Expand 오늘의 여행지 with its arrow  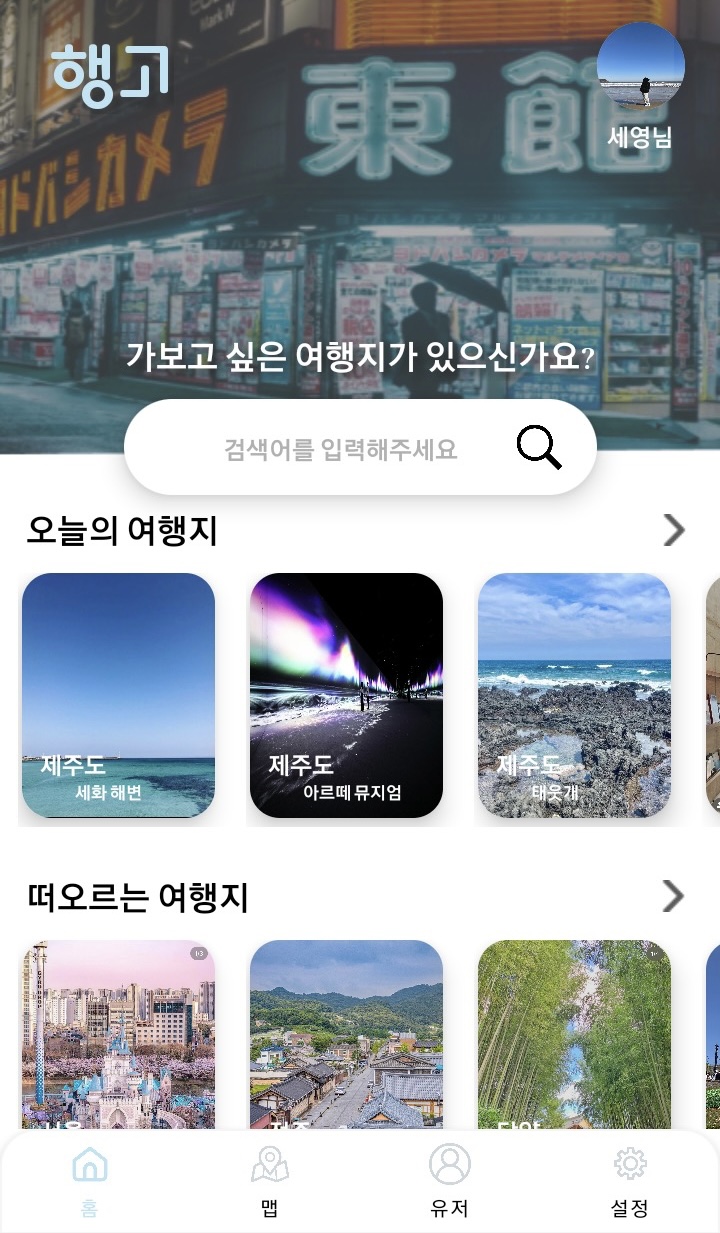(674, 531)
